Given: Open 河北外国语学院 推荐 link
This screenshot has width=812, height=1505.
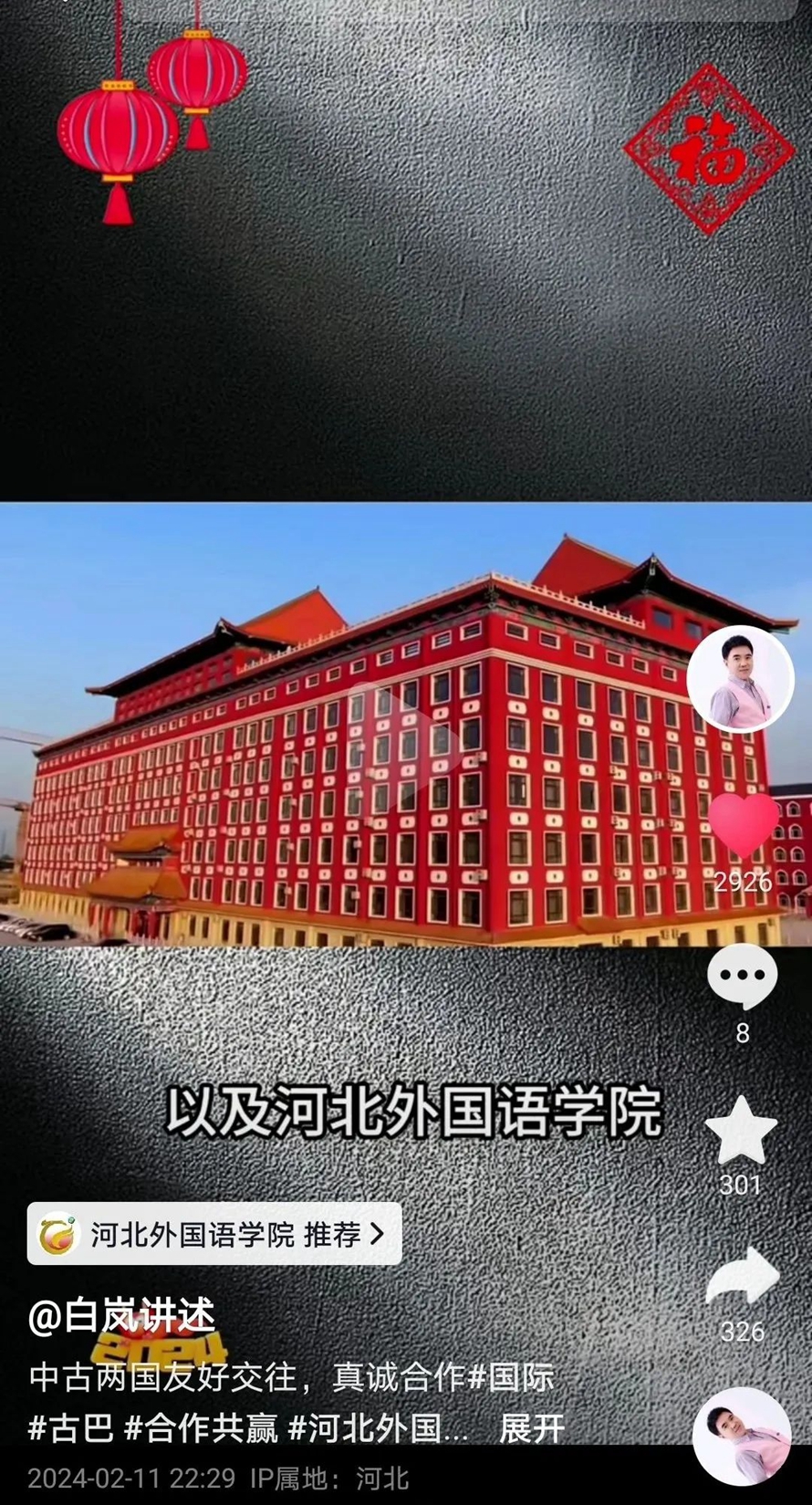Looking at the screenshot, I should [x=214, y=1234].
